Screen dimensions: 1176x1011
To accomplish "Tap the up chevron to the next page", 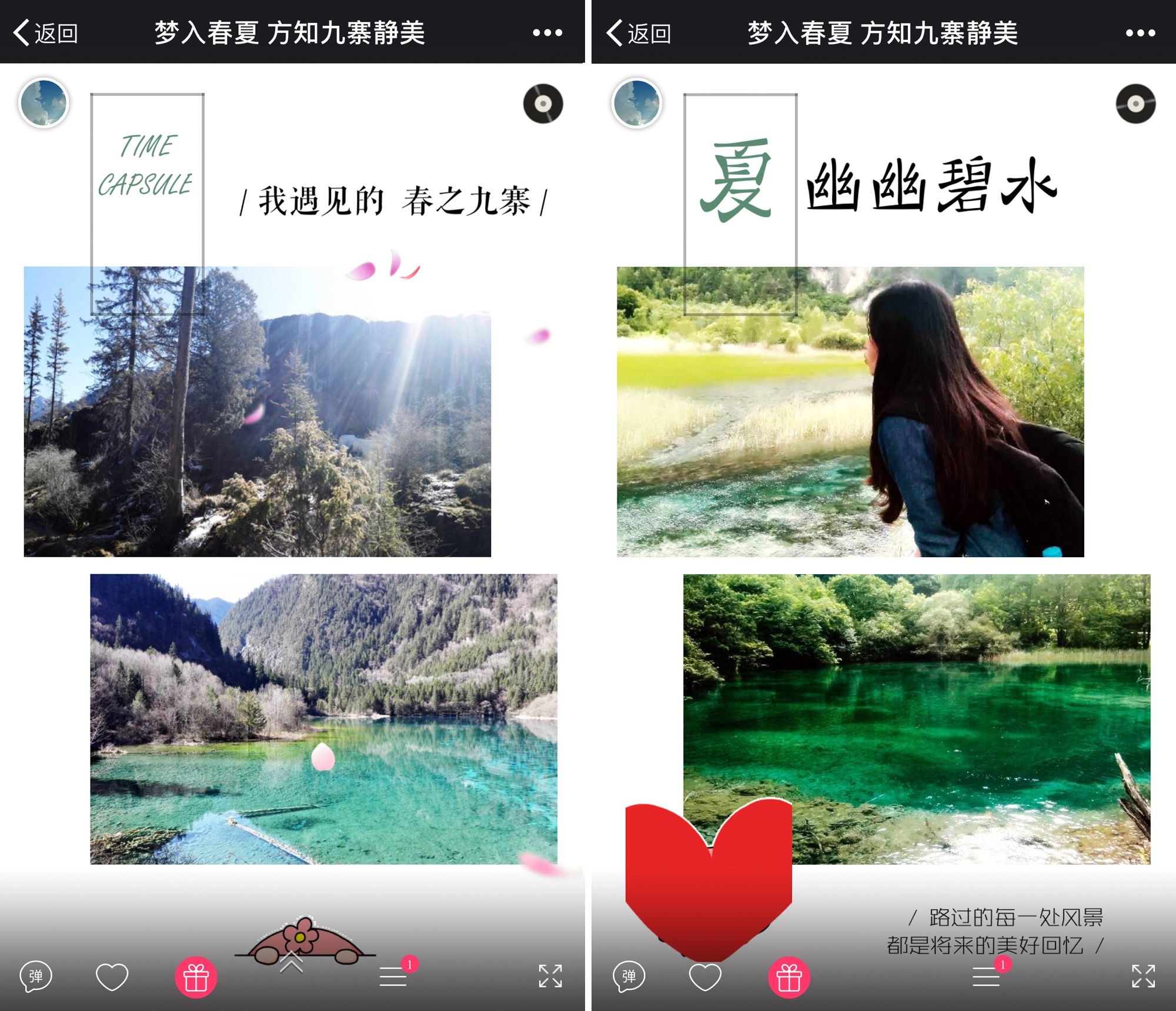I will tap(291, 963).
